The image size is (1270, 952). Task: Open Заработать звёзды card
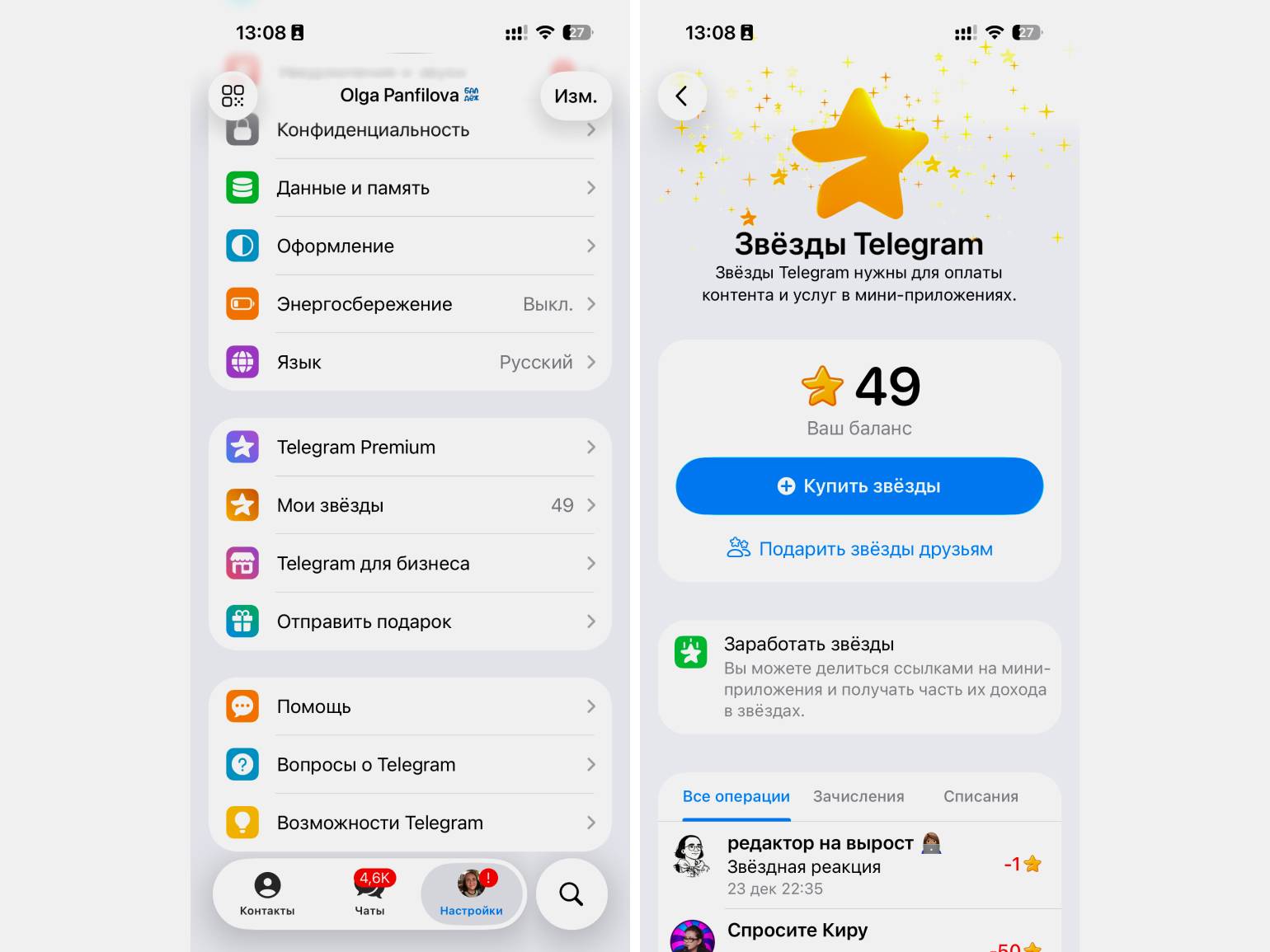click(x=859, y=677)
